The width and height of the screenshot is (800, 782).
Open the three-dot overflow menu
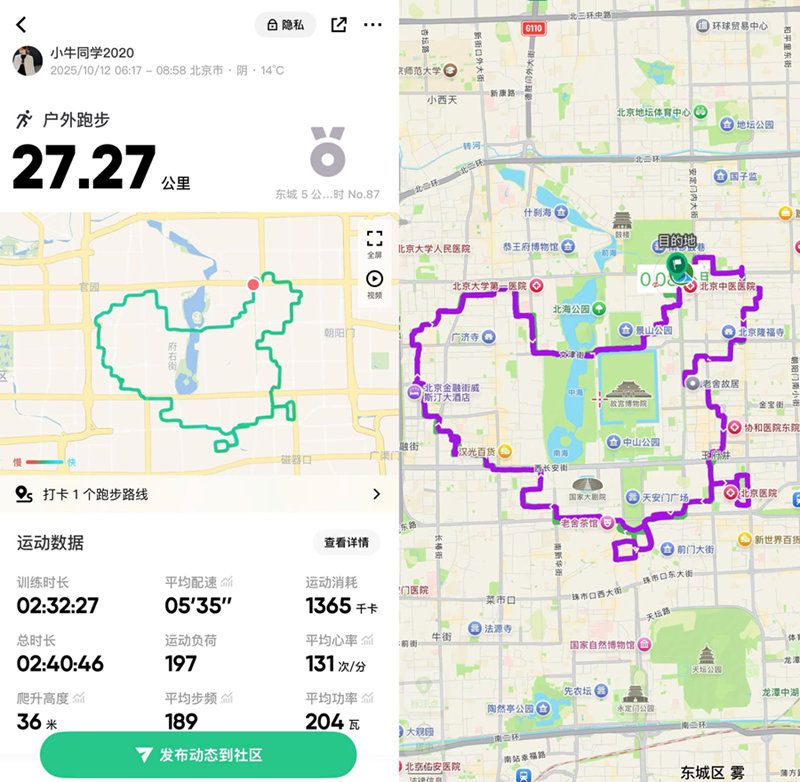pos(373,25)
